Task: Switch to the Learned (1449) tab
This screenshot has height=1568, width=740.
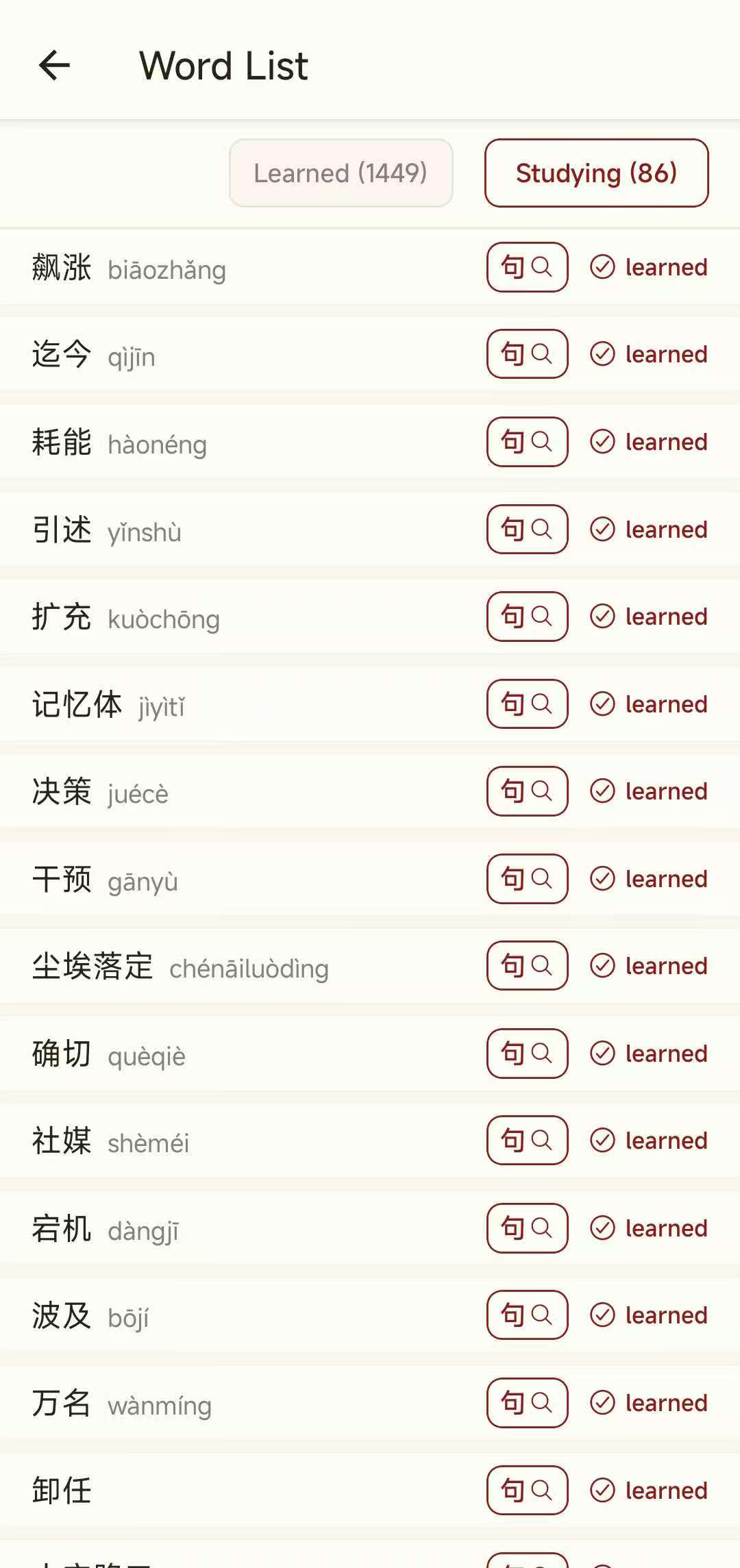Action: pos(341,173)
